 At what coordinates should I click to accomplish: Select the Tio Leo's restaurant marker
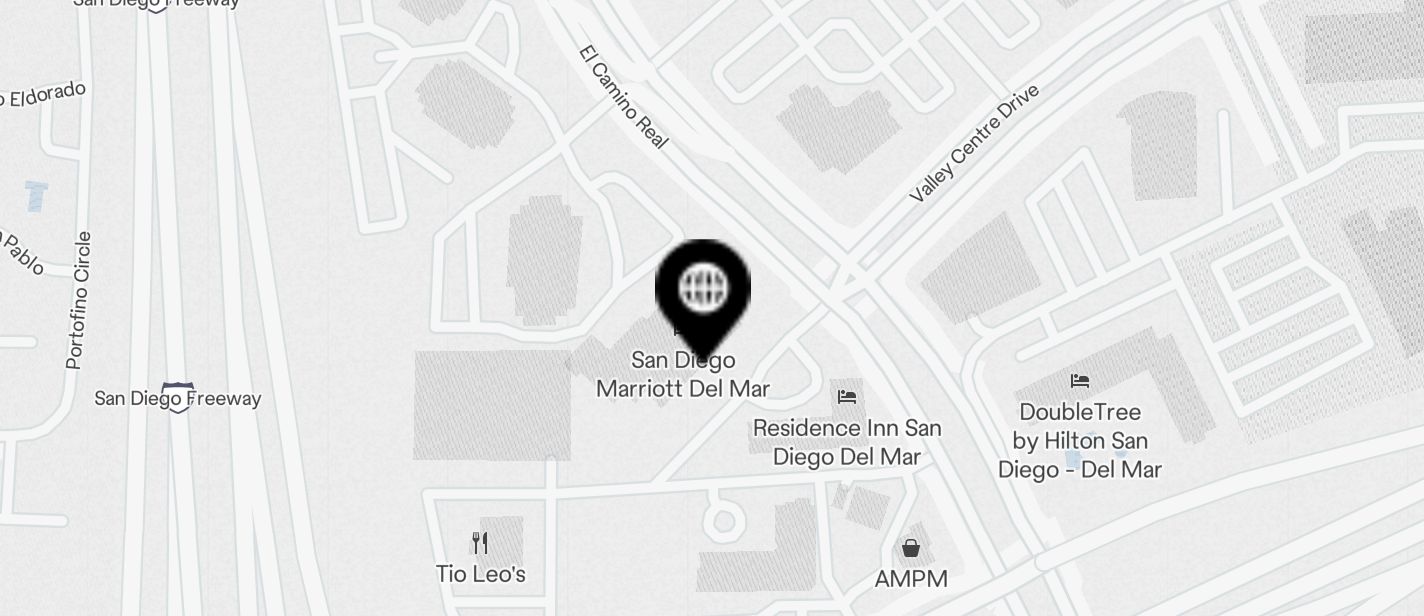pyautogui.click(x=480, y=543)
